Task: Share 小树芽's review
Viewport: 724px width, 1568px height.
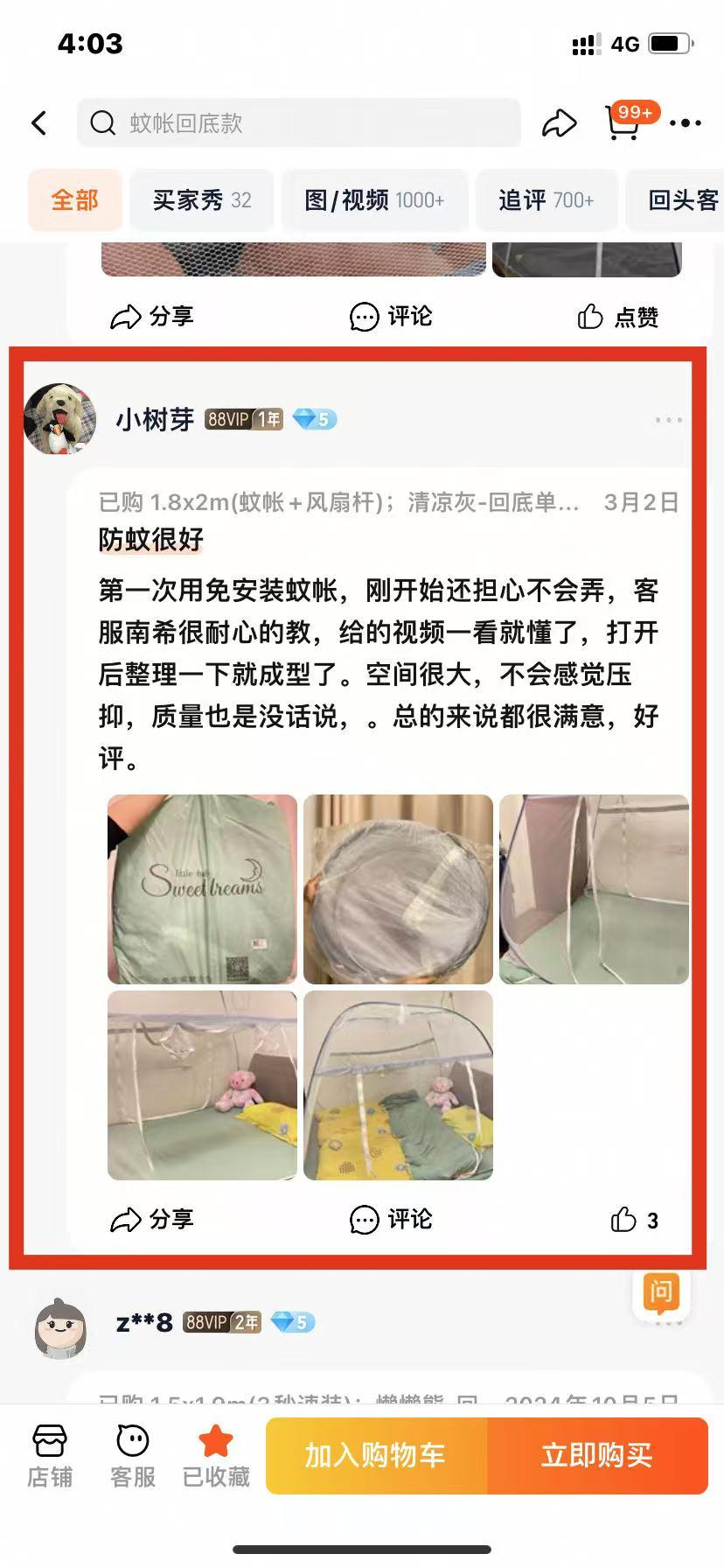Action: tap(151, 1220)
